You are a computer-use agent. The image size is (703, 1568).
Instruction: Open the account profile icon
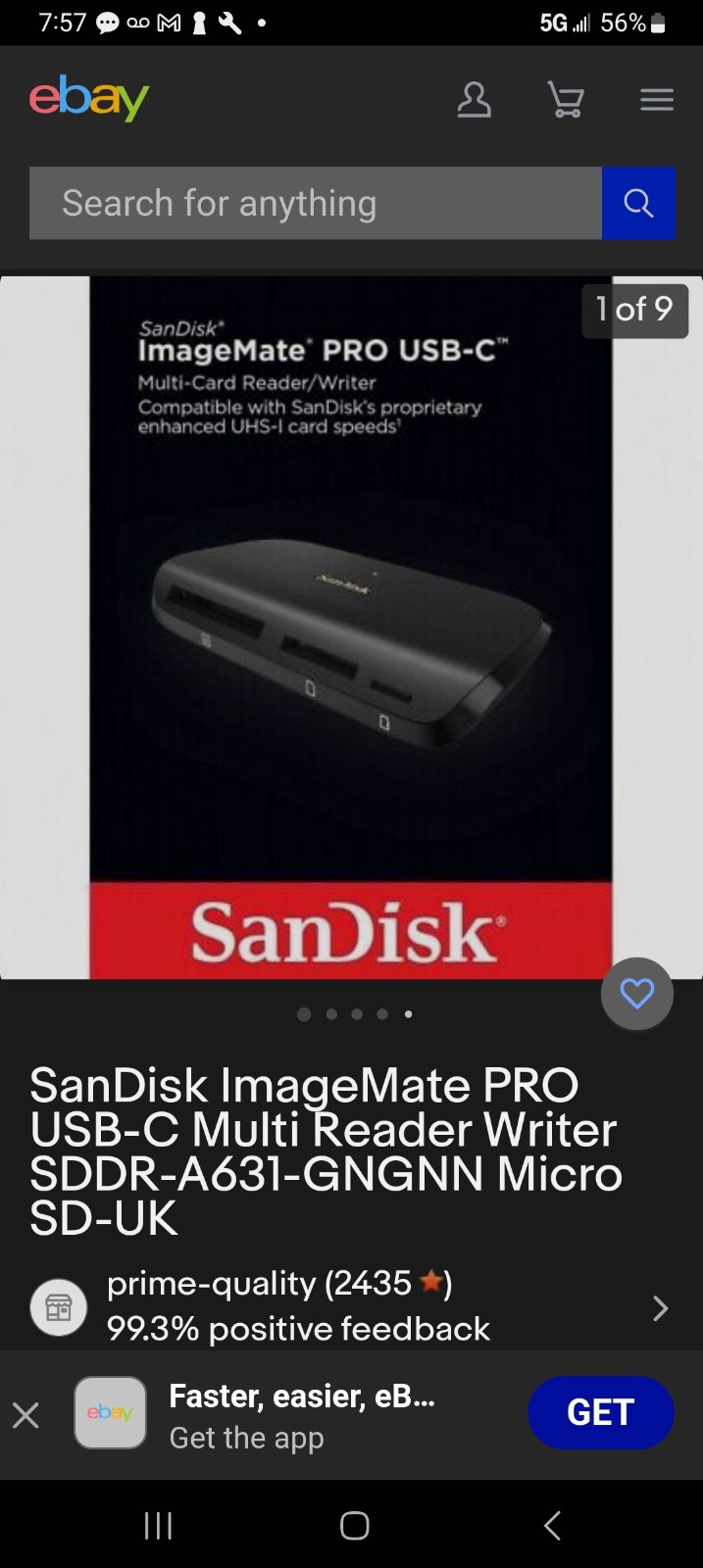475,100
